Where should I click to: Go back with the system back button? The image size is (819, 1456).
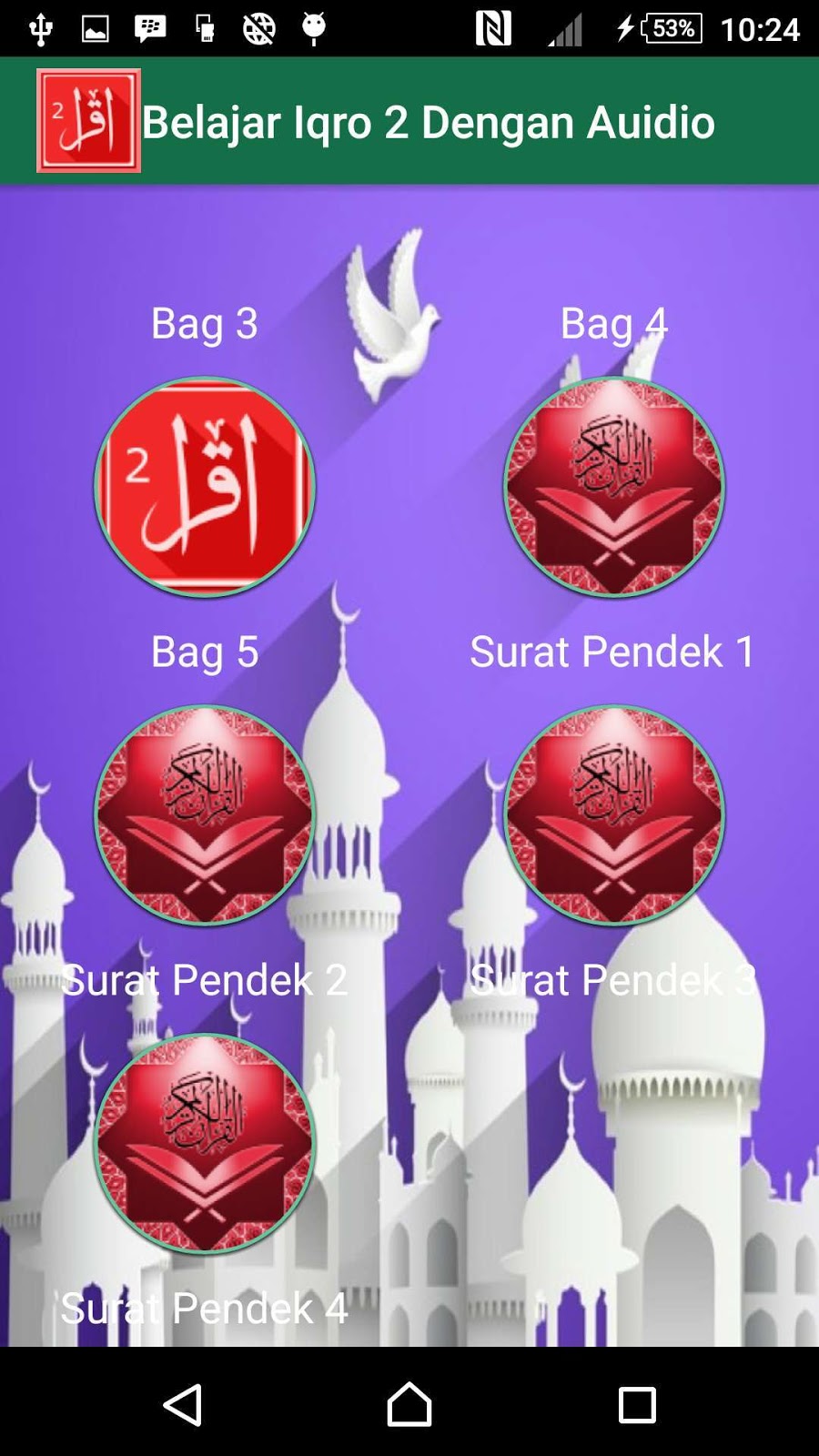(x=183, y=1404)
